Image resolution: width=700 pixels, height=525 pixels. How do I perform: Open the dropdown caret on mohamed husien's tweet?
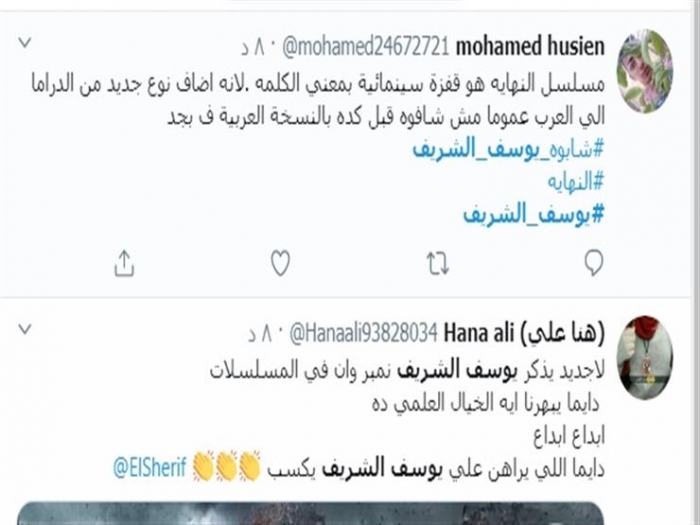click(25, 43)
